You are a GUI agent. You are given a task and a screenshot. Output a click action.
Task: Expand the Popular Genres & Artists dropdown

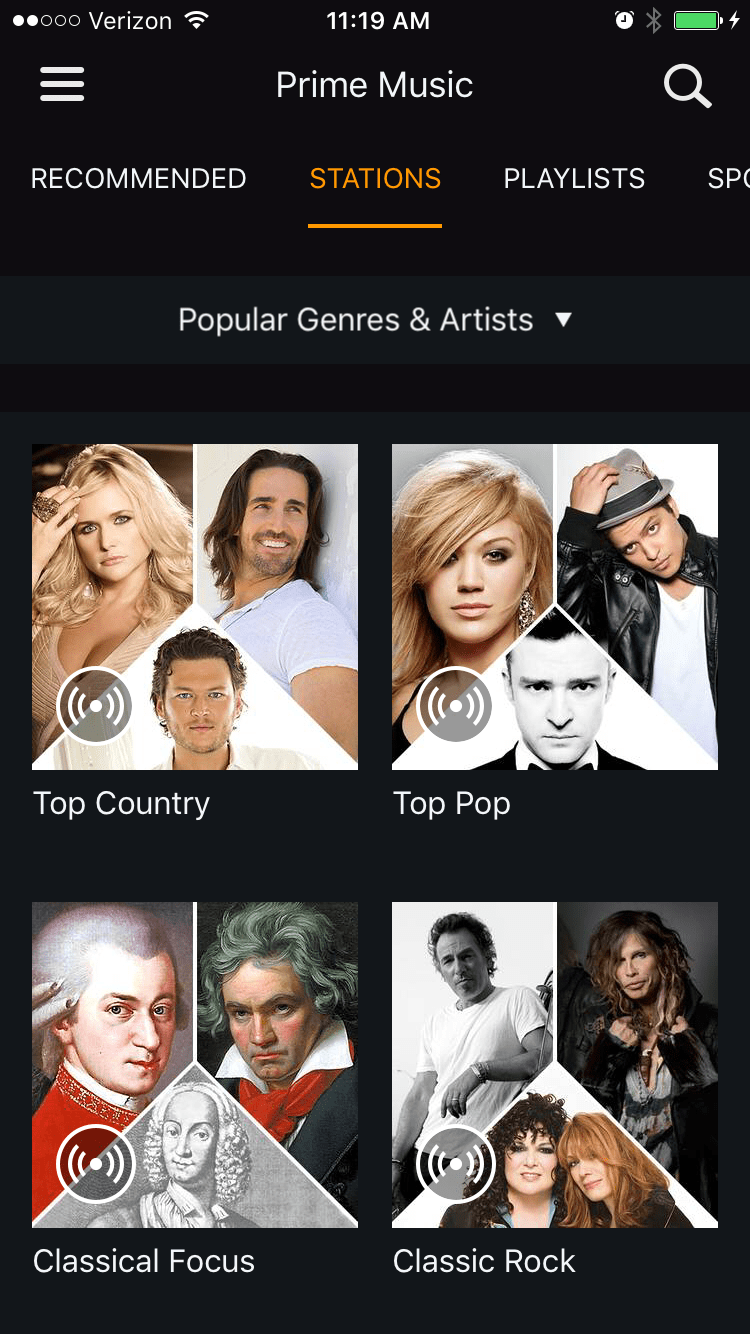(x=375, y=320)
